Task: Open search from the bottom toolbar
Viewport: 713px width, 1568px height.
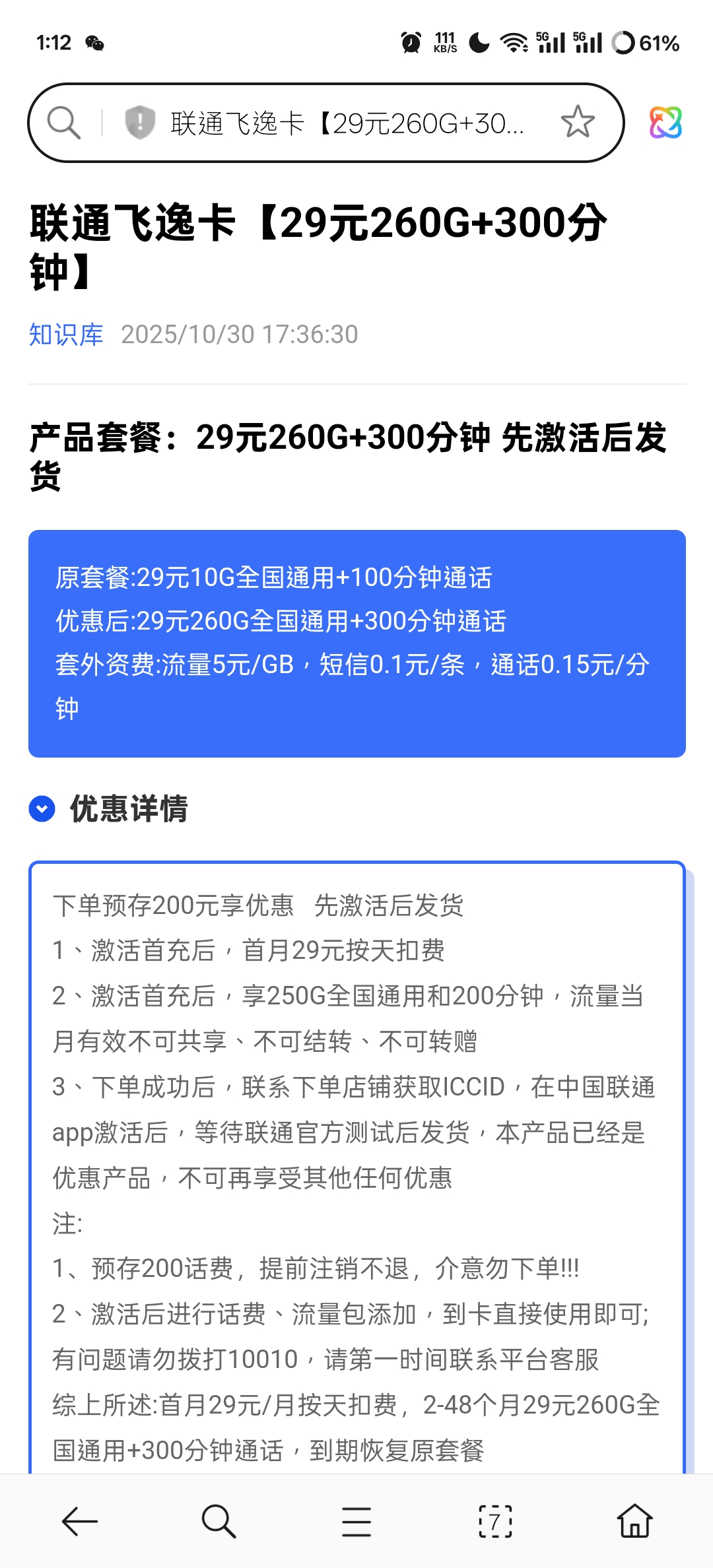Action: [219, 1521]
